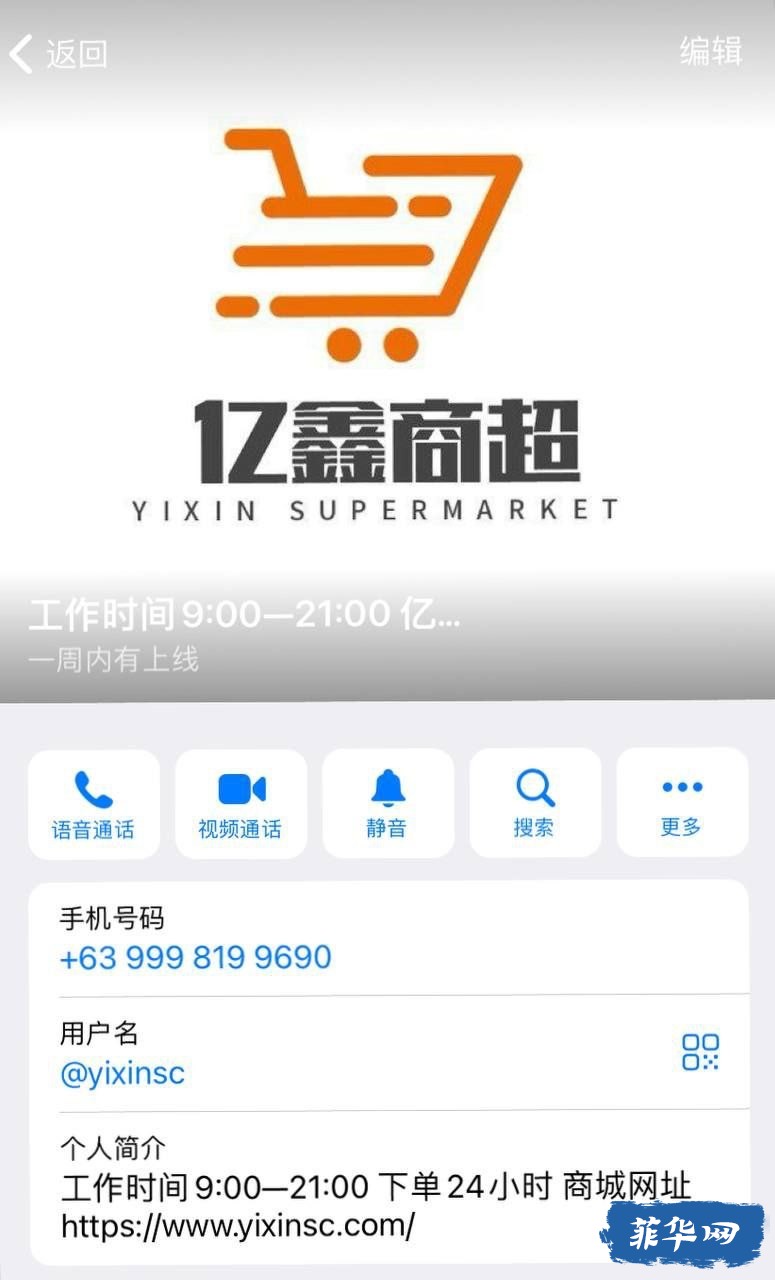
Task: Search the chat via 搜索
Action: (535, 804)
